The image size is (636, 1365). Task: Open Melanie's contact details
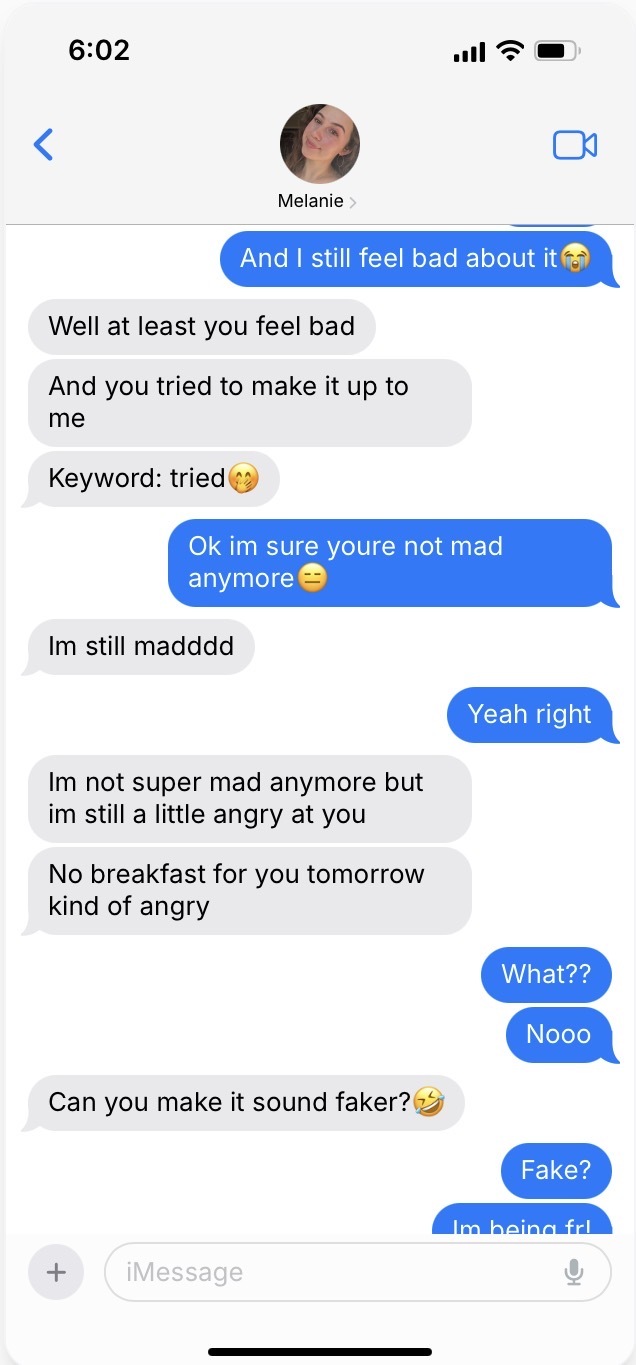[x=319, y=157]
